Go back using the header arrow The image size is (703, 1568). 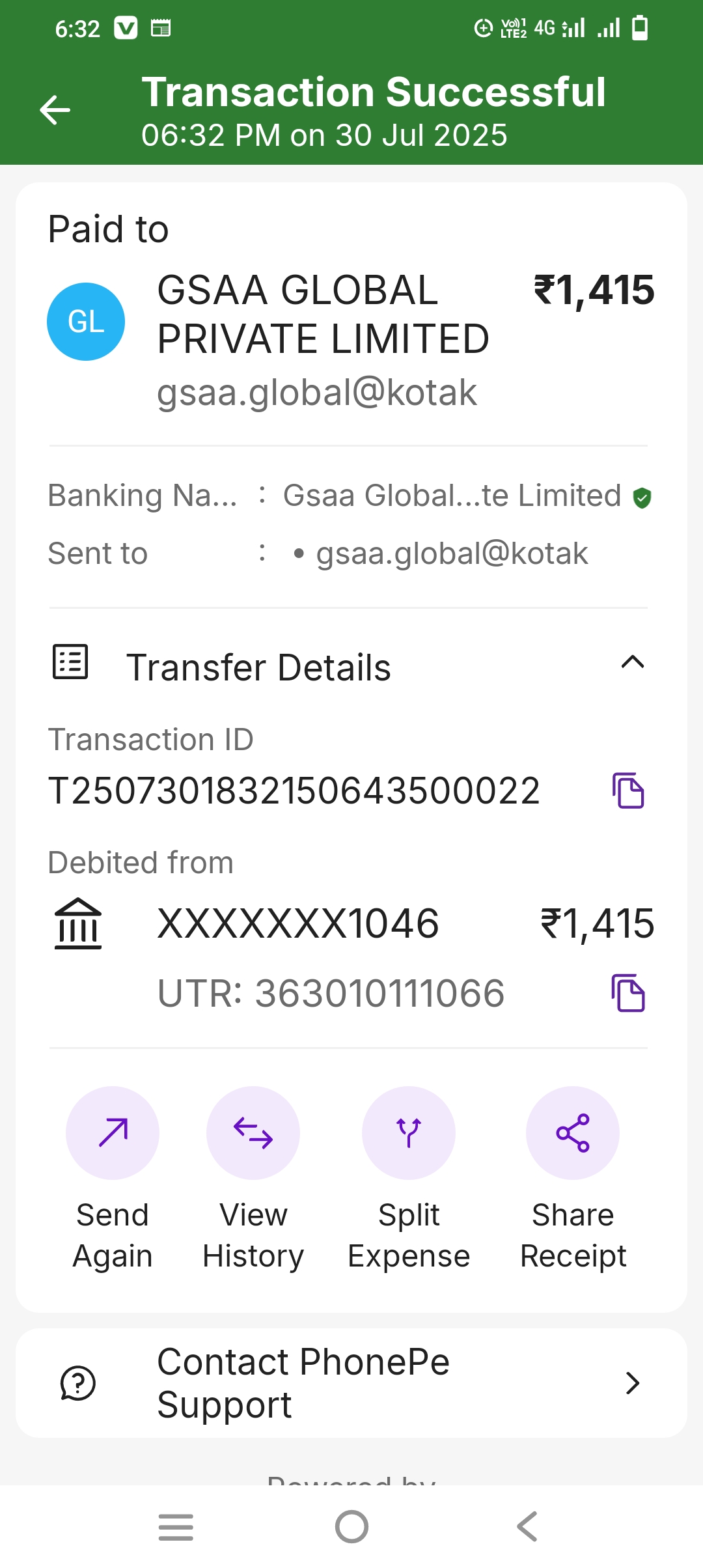(x=55, y=109)
